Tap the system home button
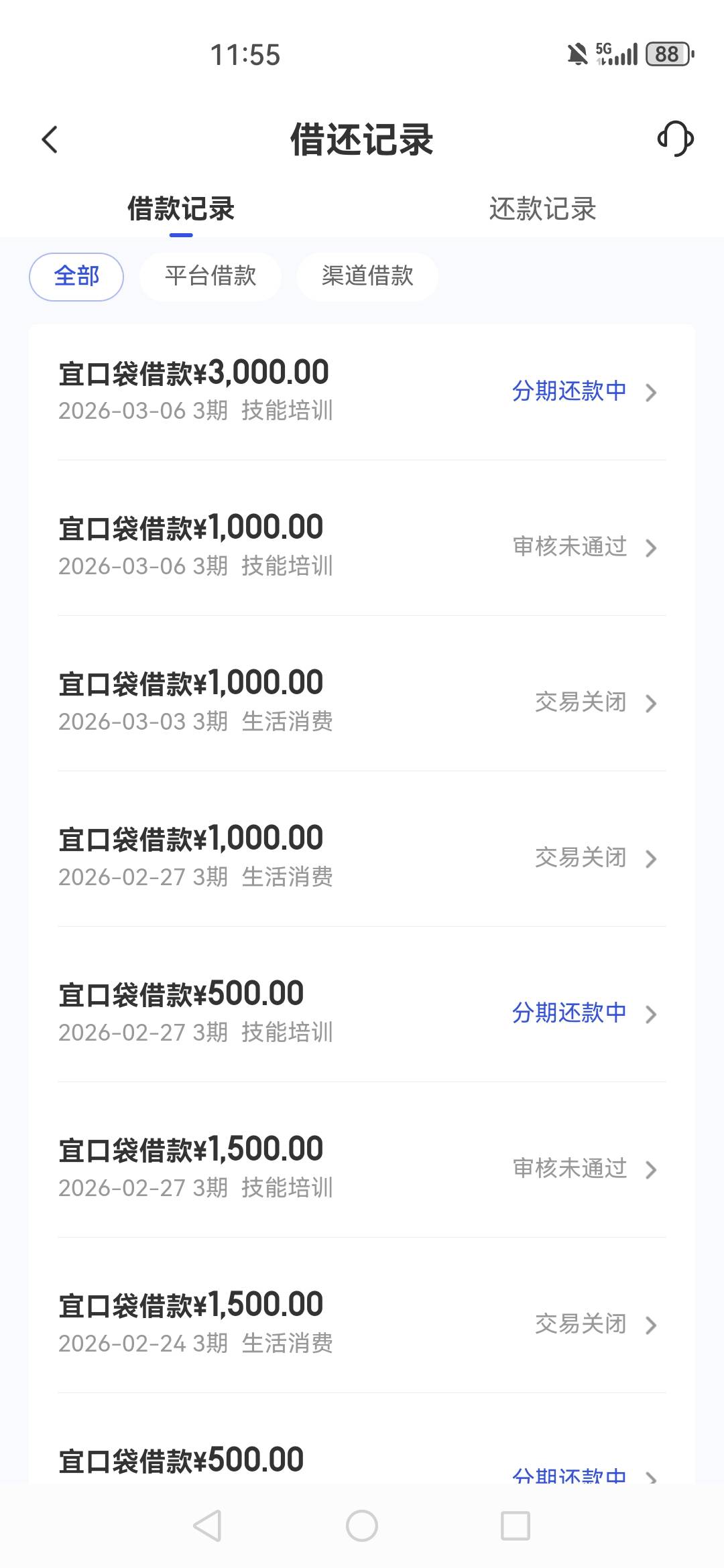The width and height of the screenshot is (724, 1568). click(x=362, y=1526)
